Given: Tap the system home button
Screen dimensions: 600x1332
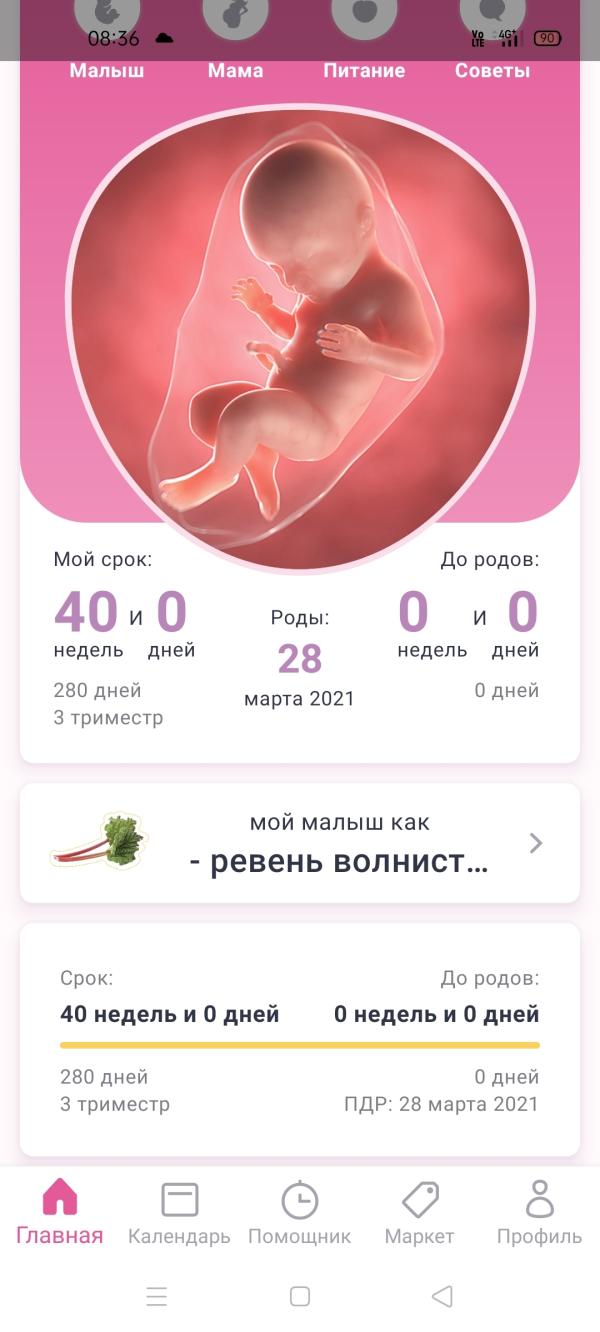Looking at the screenshot, I should pyautogui.click(x=300, y=1297).
